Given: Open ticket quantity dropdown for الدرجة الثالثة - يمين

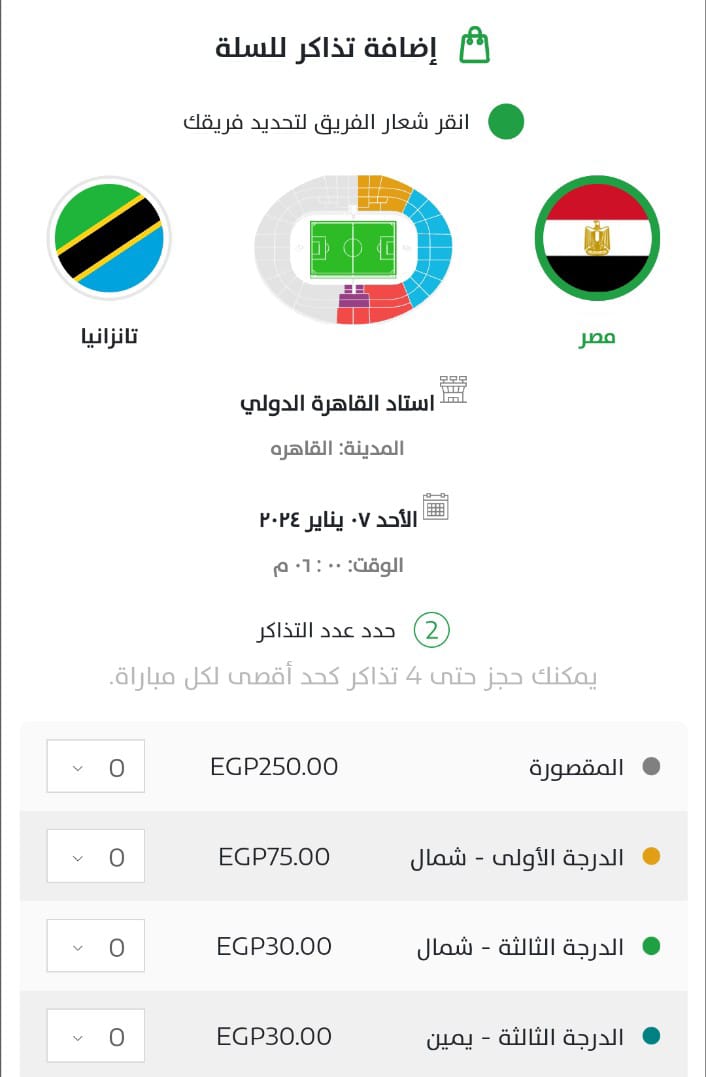Looking at the screenshot, I should (x=96, y=1036).
